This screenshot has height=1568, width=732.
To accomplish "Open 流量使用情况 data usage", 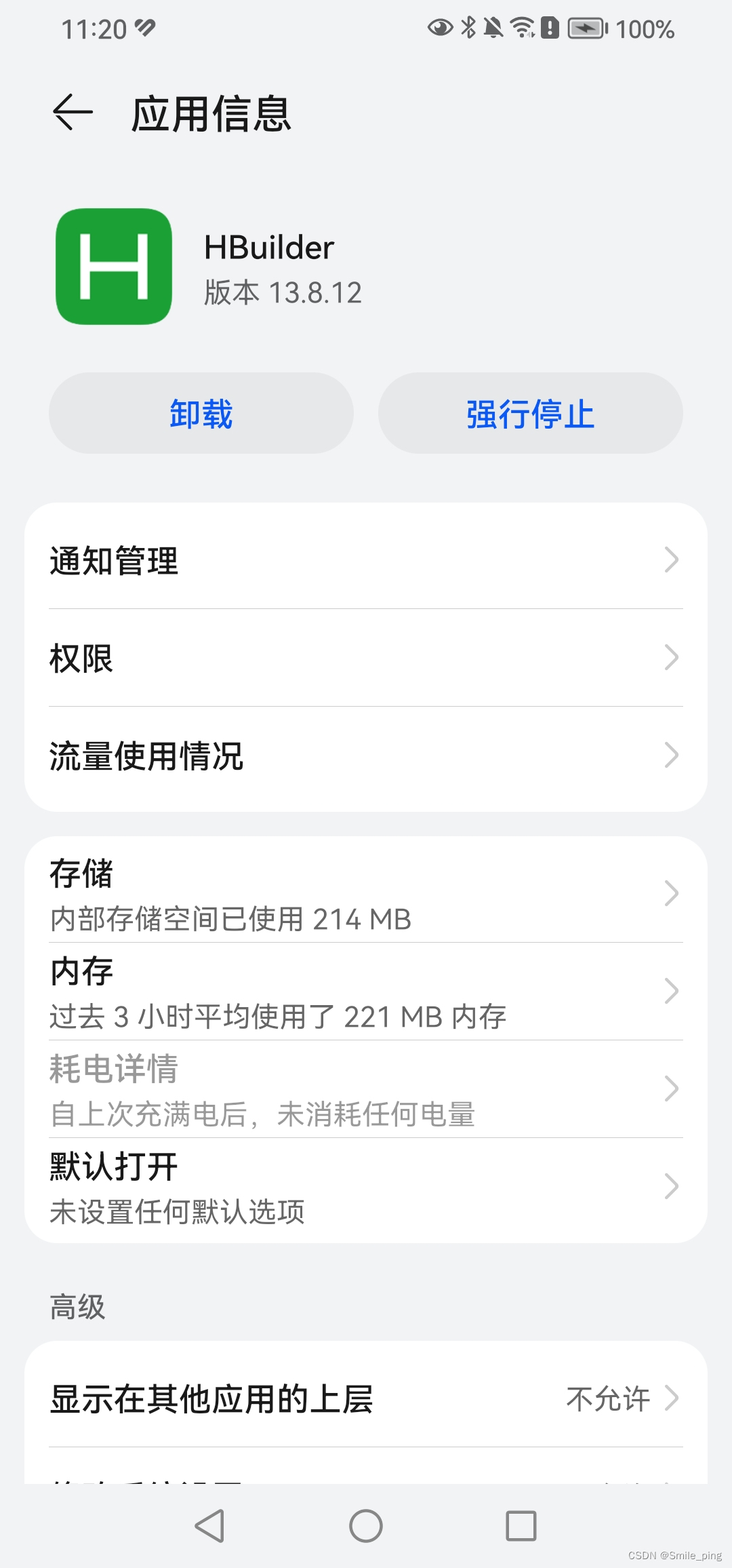I will (x=366, y=755).
